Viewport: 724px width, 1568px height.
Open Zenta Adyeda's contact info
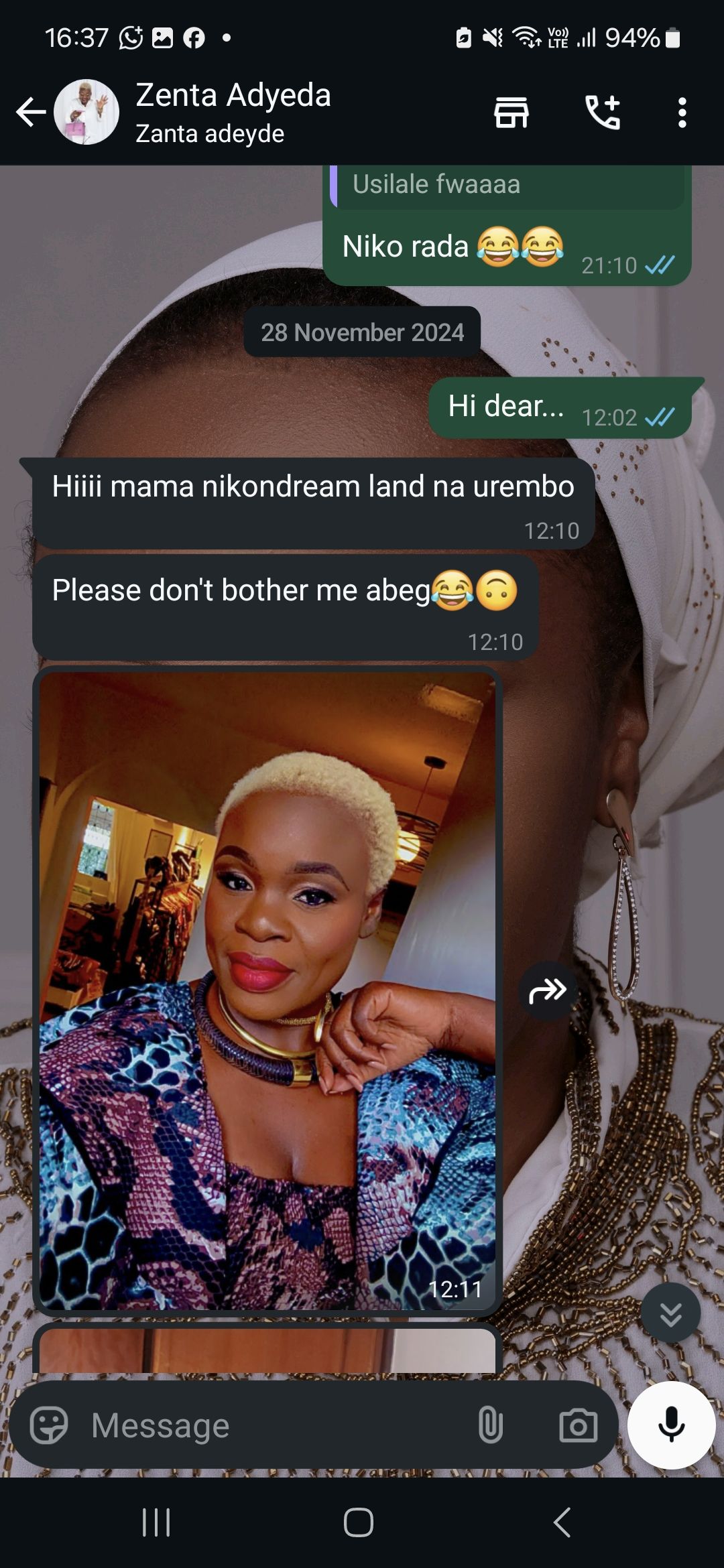(233, 112)
